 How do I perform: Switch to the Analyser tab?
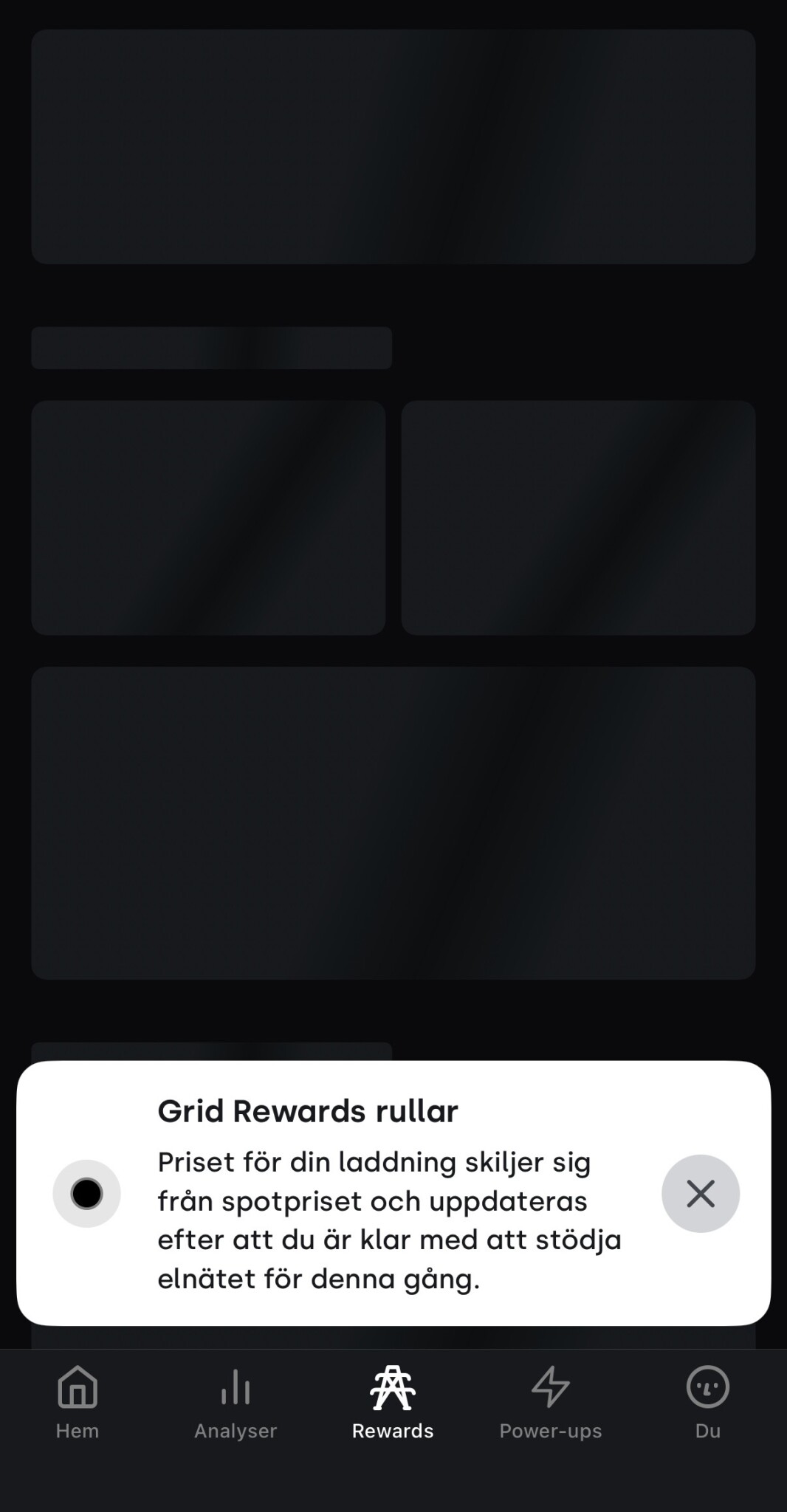point(236,1403)
